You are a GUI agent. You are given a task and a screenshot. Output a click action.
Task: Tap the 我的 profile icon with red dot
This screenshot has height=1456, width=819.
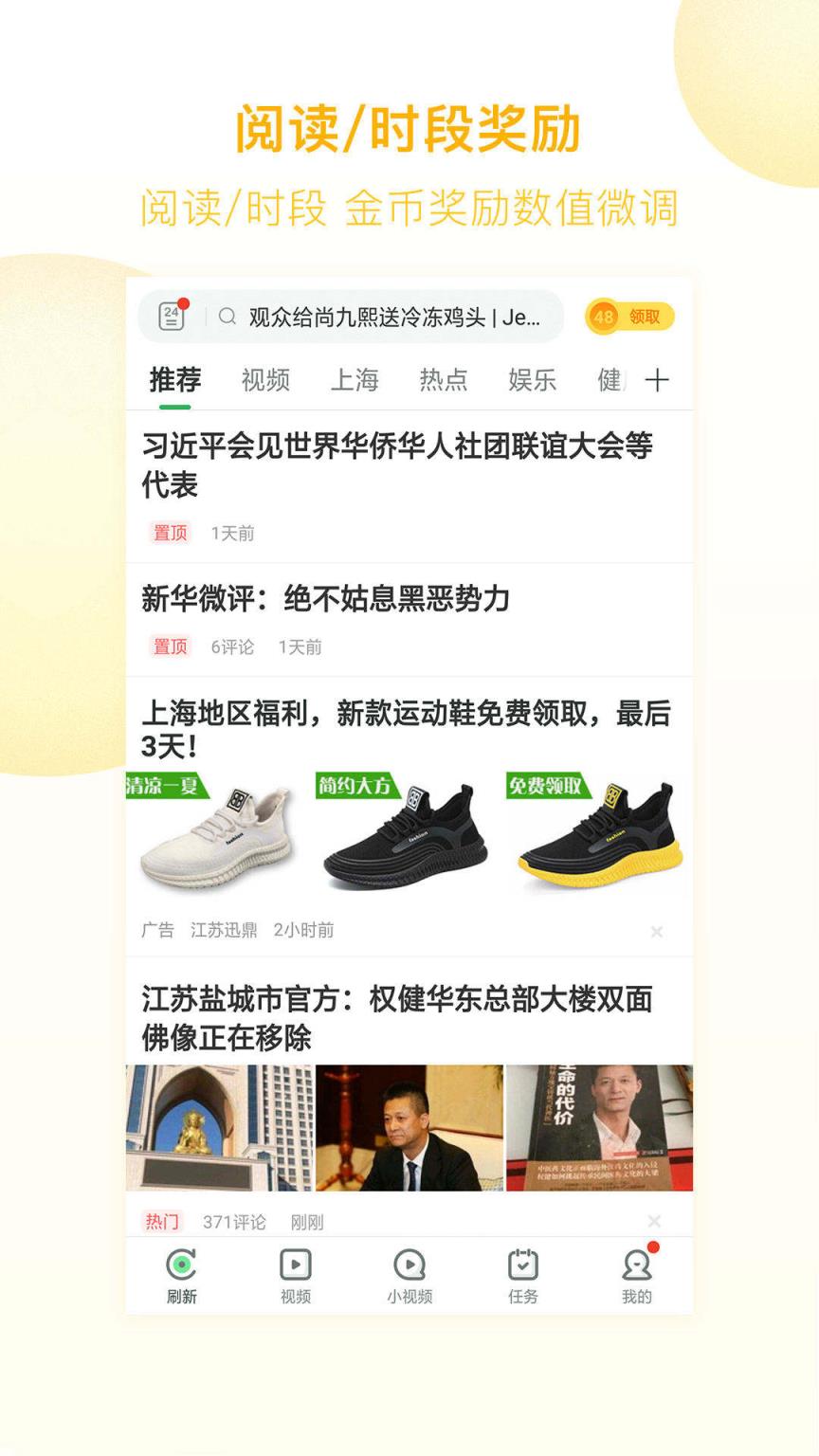636,1265
